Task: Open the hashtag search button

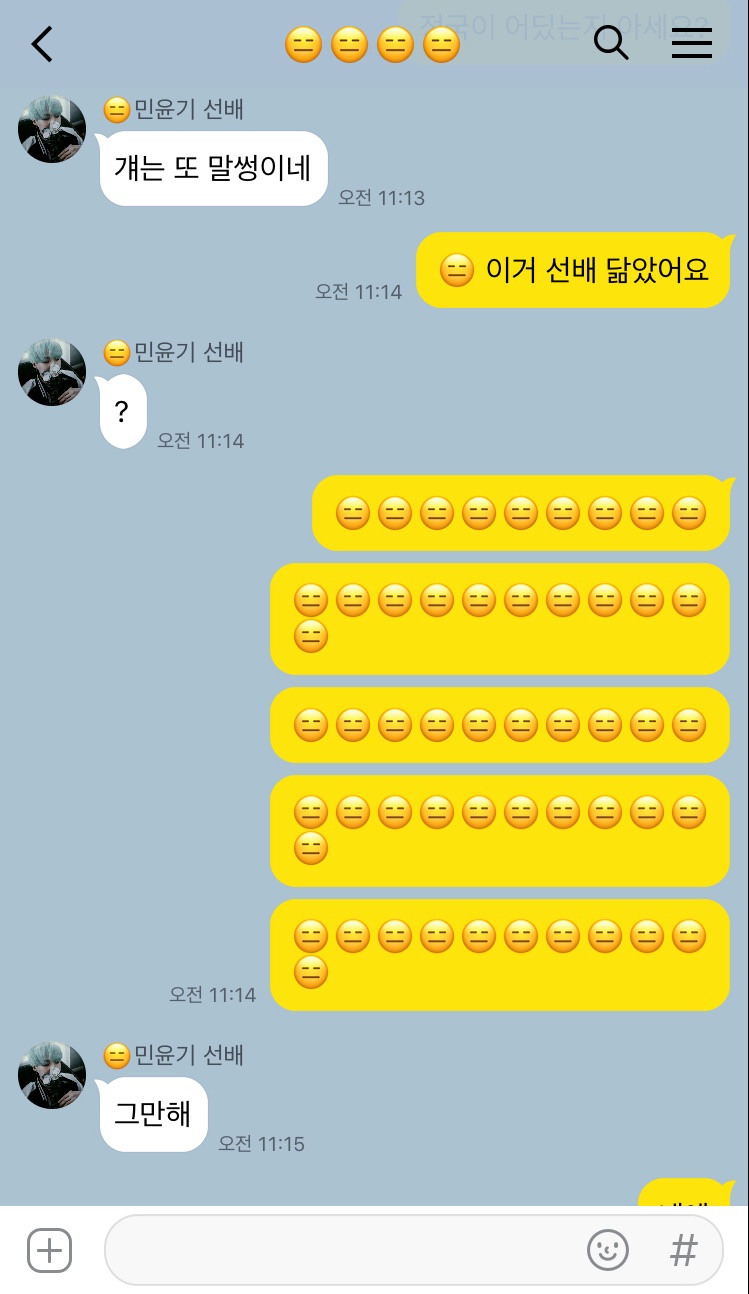Action: click(x=683, y=1250)
